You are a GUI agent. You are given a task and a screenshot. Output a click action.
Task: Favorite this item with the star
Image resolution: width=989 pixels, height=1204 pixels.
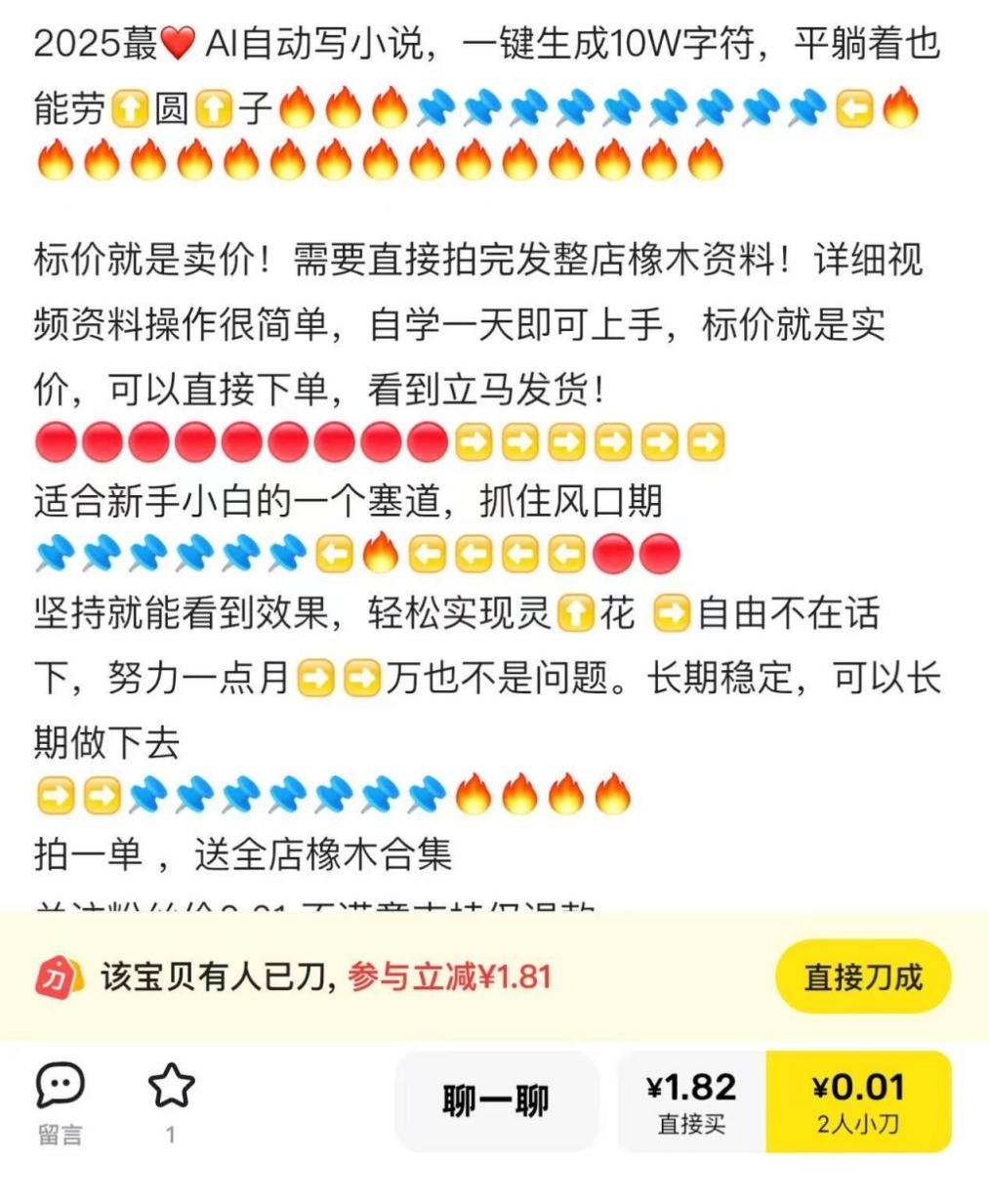(171, 1086)
